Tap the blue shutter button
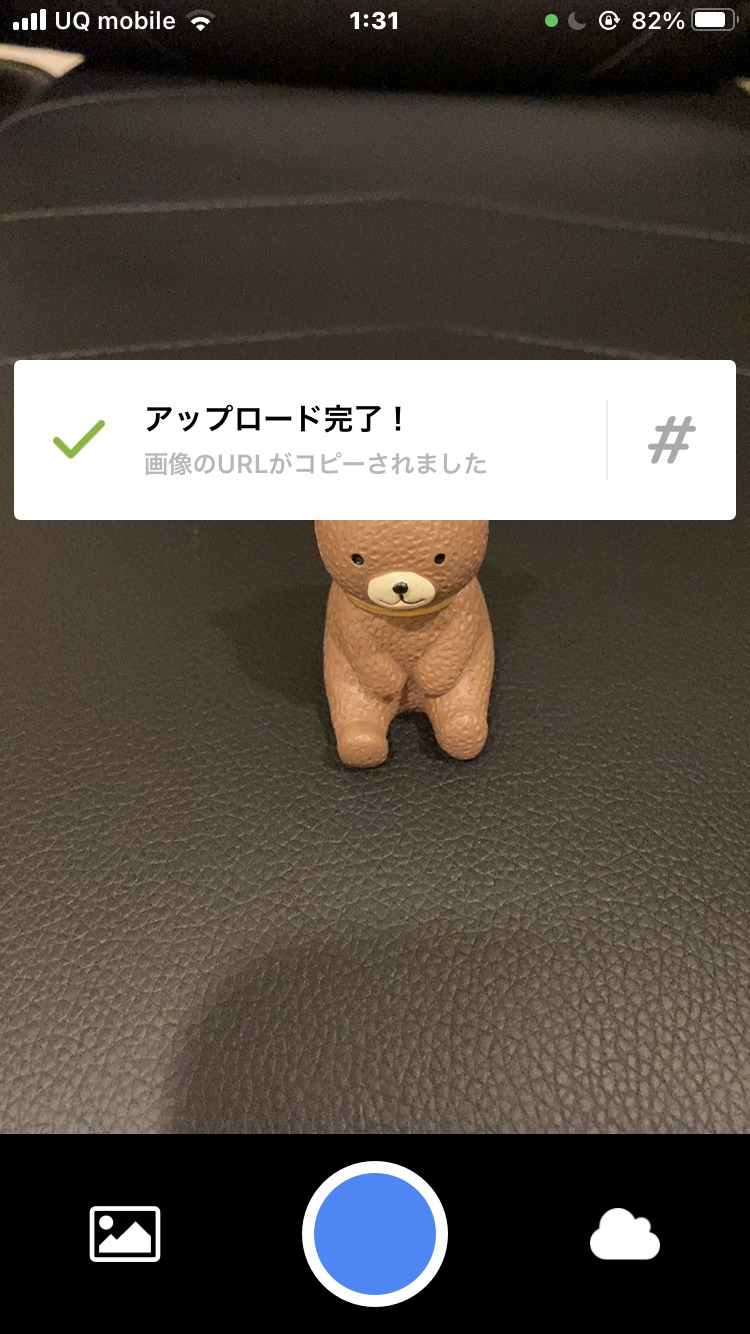 [x=375, y=1234]
